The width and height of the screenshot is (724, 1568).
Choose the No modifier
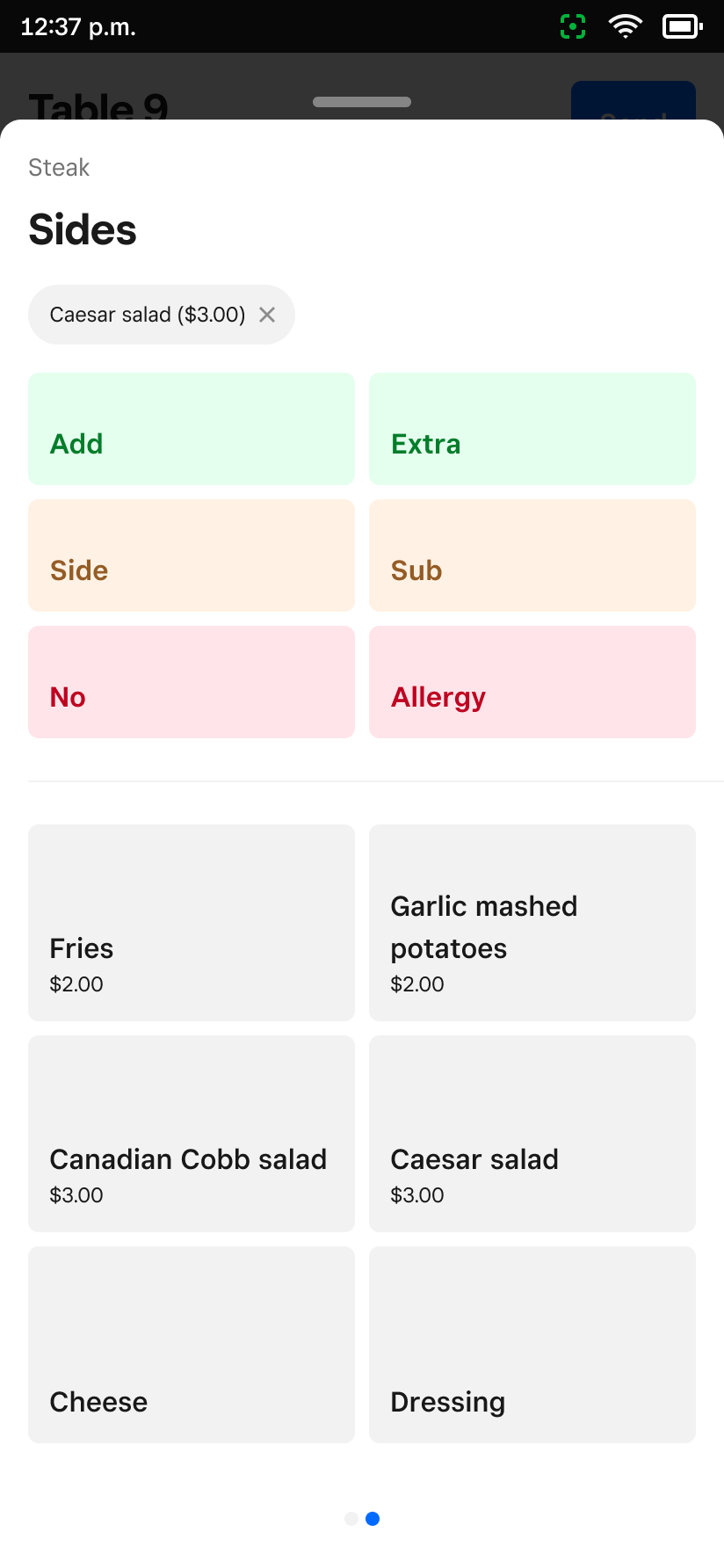[x=192, y=682]
